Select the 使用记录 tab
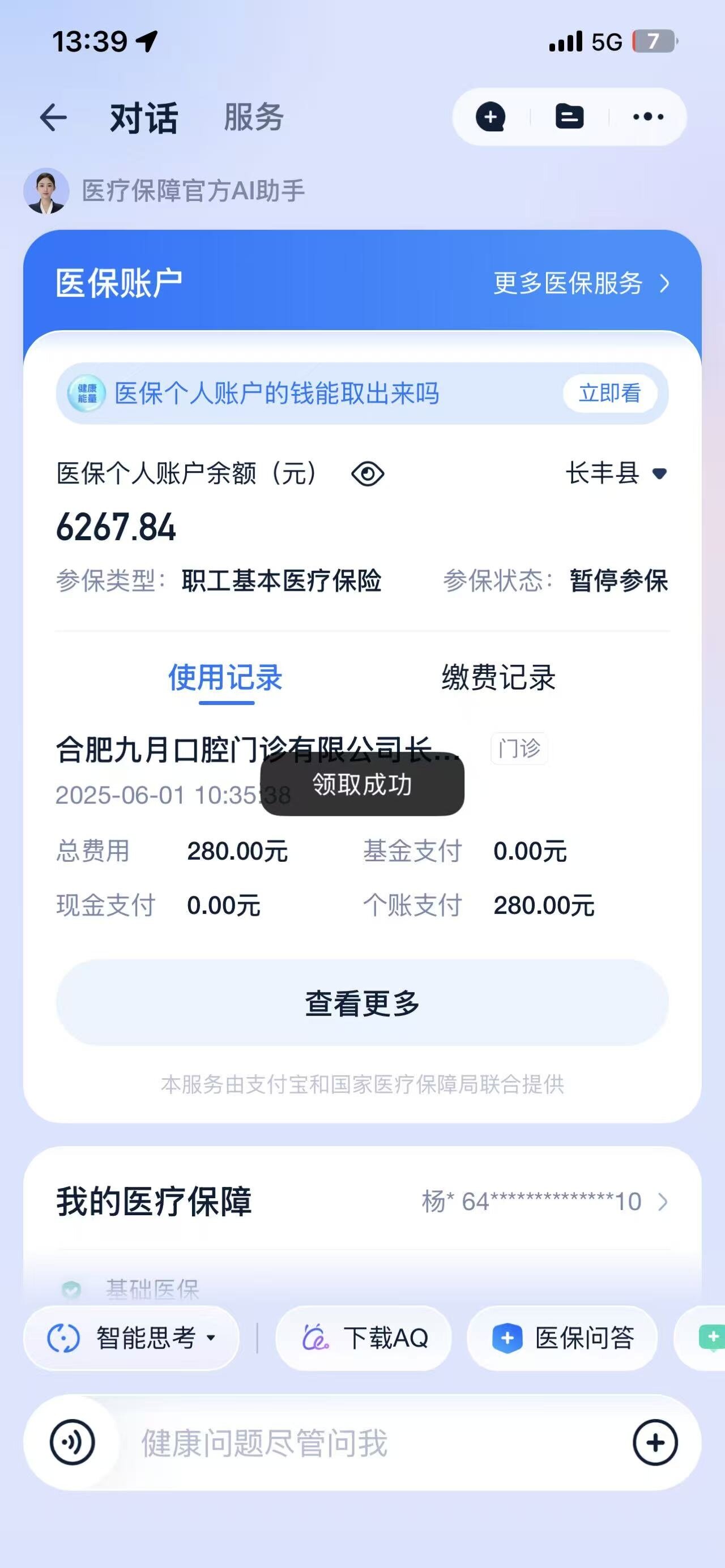Viewport: 725px width, 1568px height. coord(225,677)
